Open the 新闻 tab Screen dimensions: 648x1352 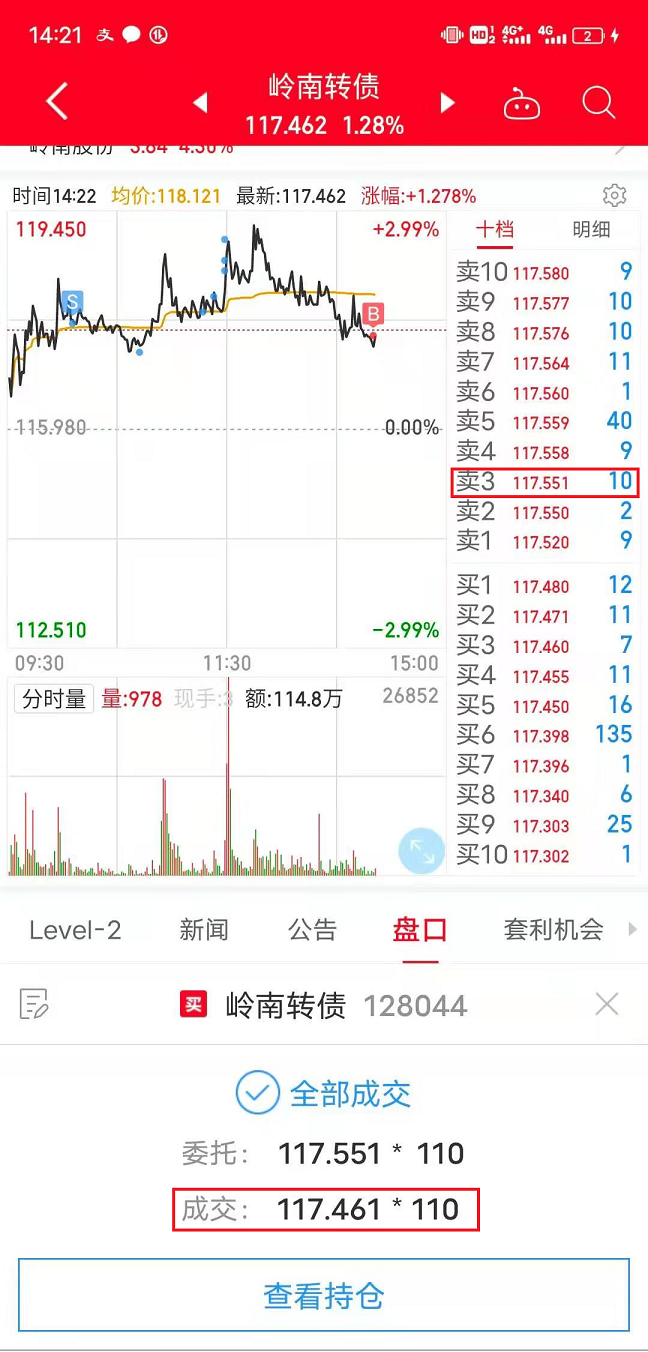pyautogui.click(x=204, y=931)
